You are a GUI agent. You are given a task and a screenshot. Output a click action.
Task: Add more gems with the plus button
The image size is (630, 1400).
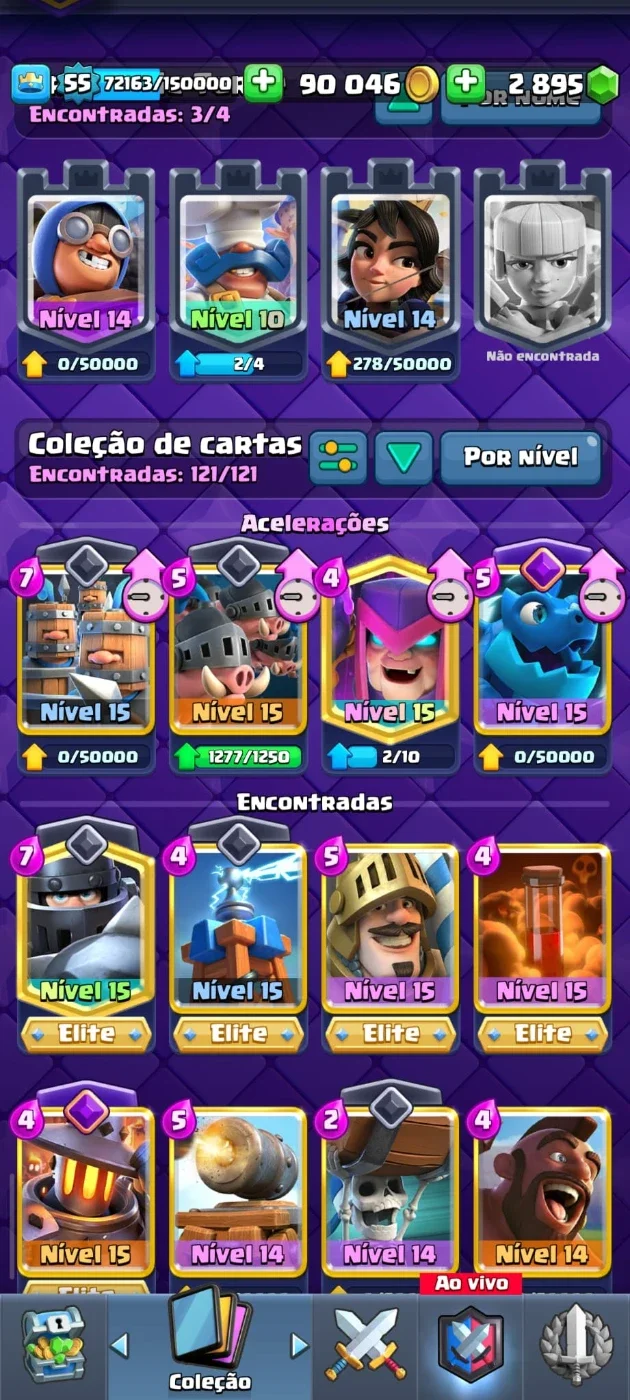point(466,84)
